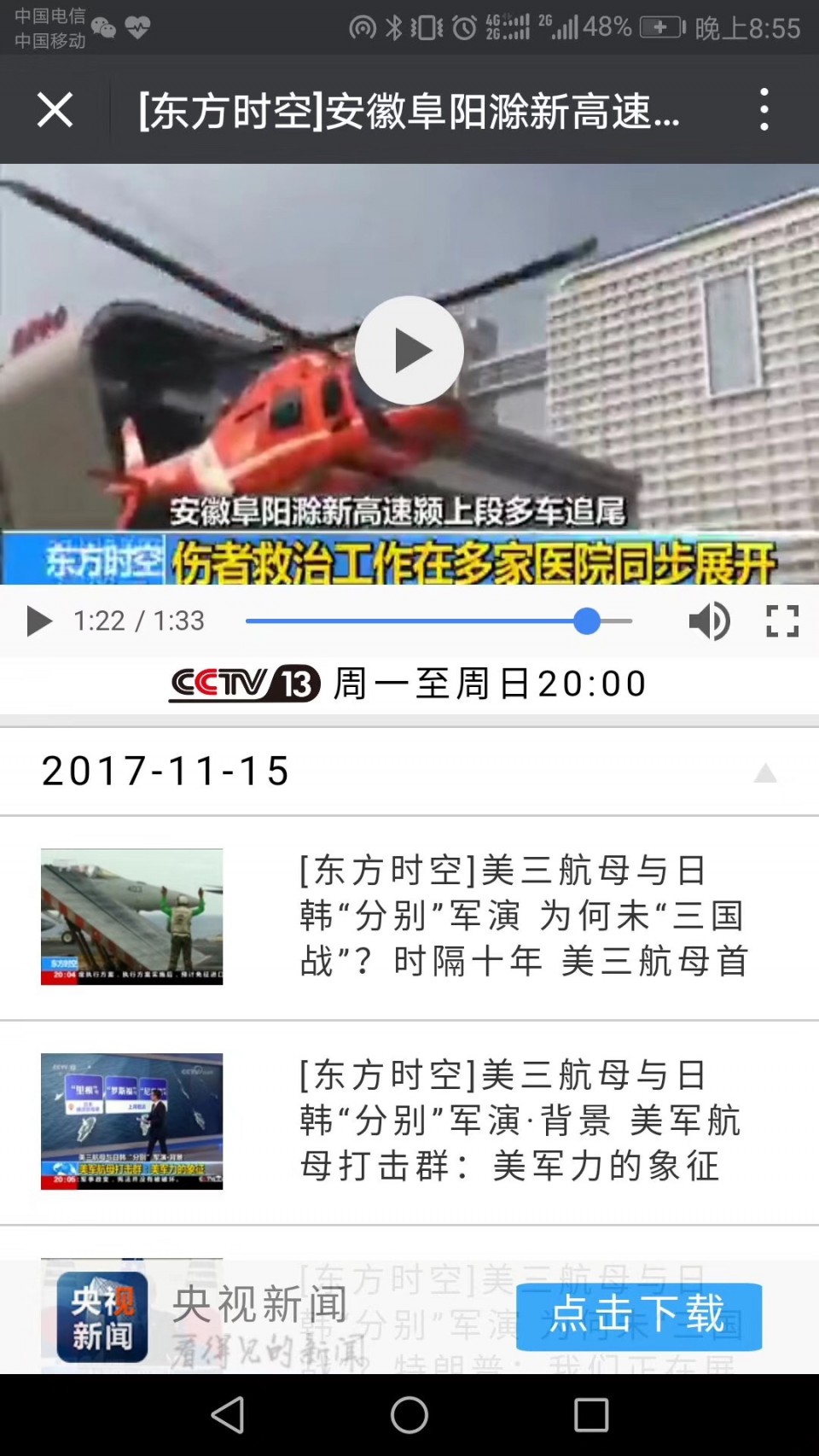Open the three-dot overflow menu
This screenshot has height=1456, width=819.
(x=764, y=110)
